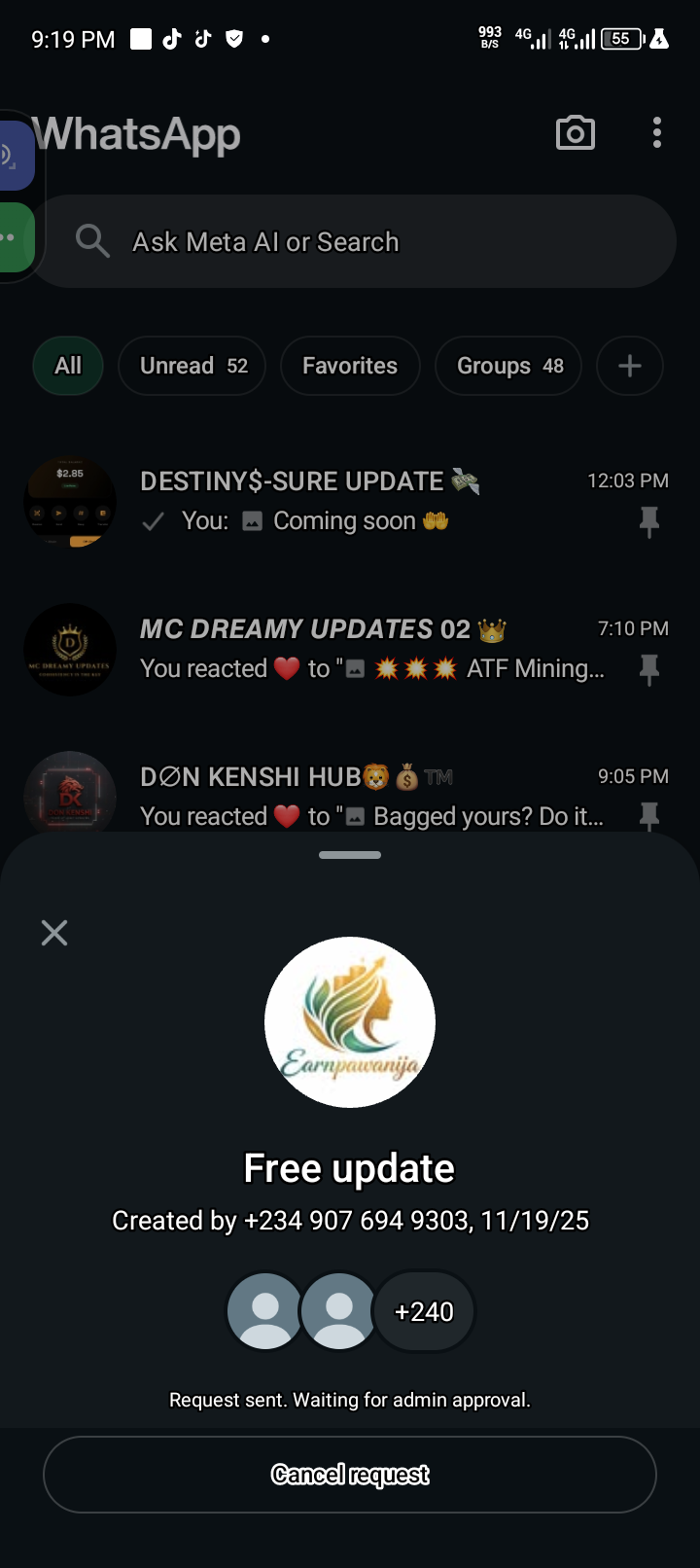700x1568 pixels.
Task: Add a new chat list filter
Action: (x=630, y=366)
